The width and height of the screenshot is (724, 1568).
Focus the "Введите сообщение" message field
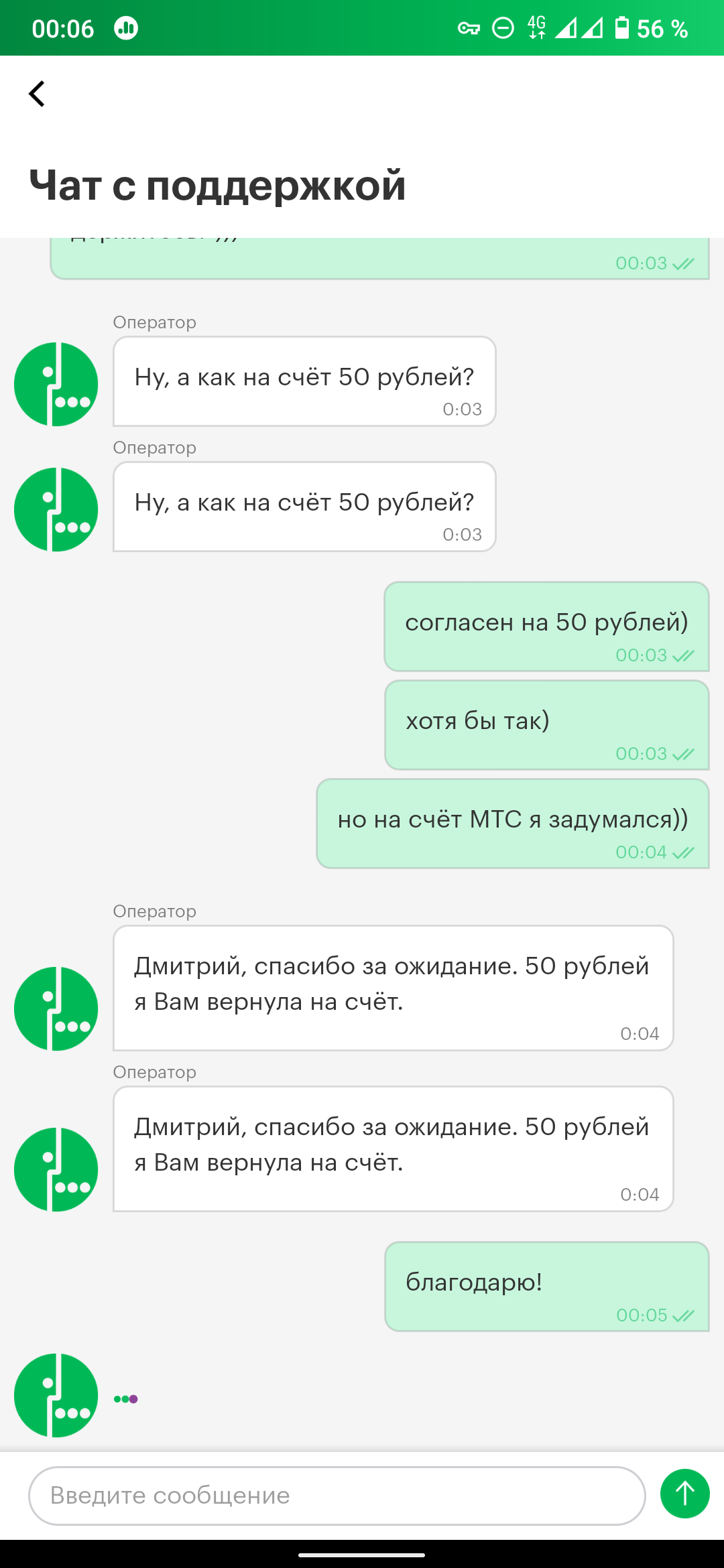(x=337, y=1496)
